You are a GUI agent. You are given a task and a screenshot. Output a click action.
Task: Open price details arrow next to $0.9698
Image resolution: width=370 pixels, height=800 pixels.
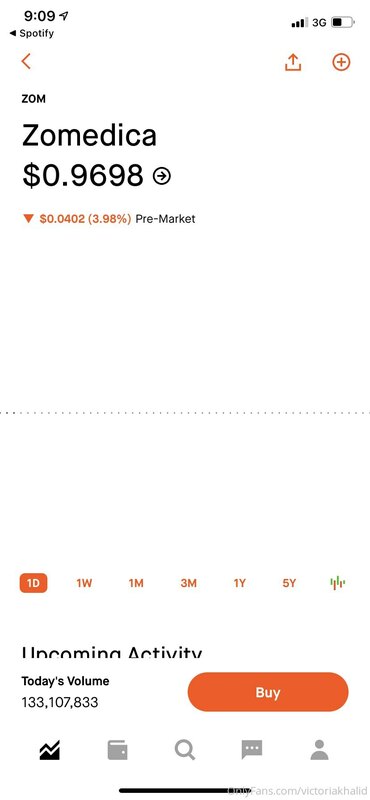tap(162, 177)
